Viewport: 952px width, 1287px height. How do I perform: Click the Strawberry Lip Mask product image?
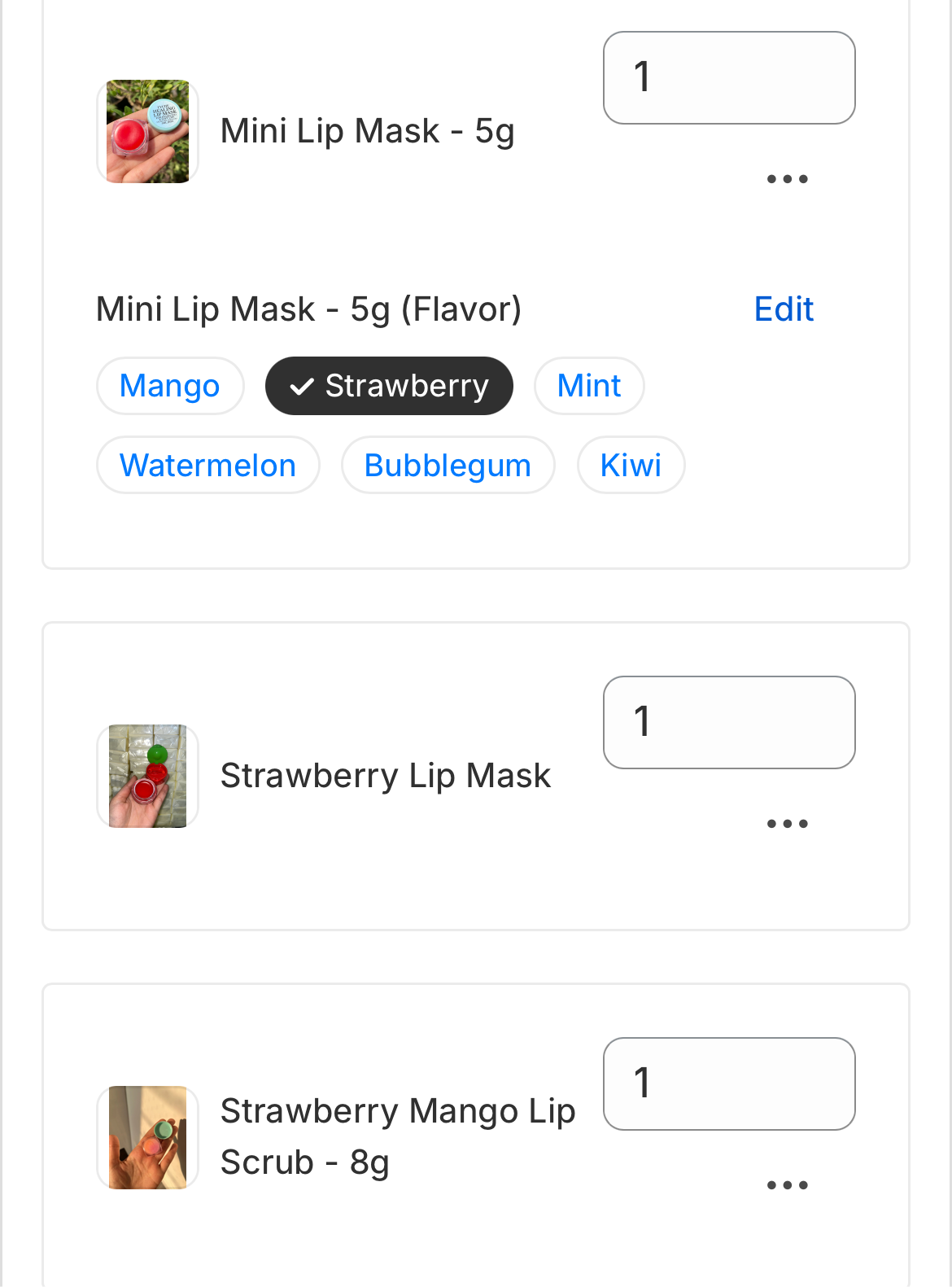pyautogui.click(x=146, y=775)
